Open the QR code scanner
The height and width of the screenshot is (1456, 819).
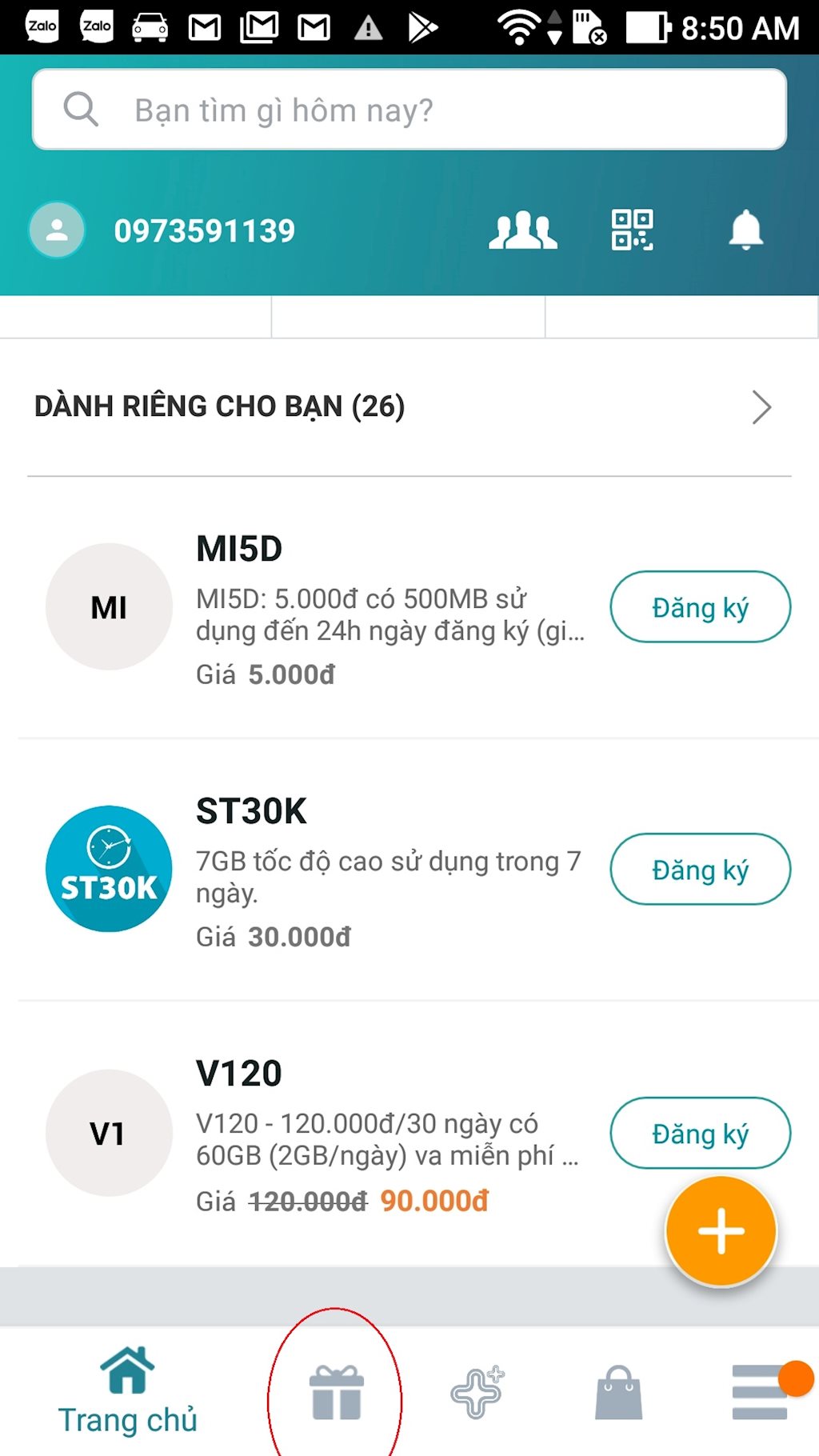tap(631, 230)
